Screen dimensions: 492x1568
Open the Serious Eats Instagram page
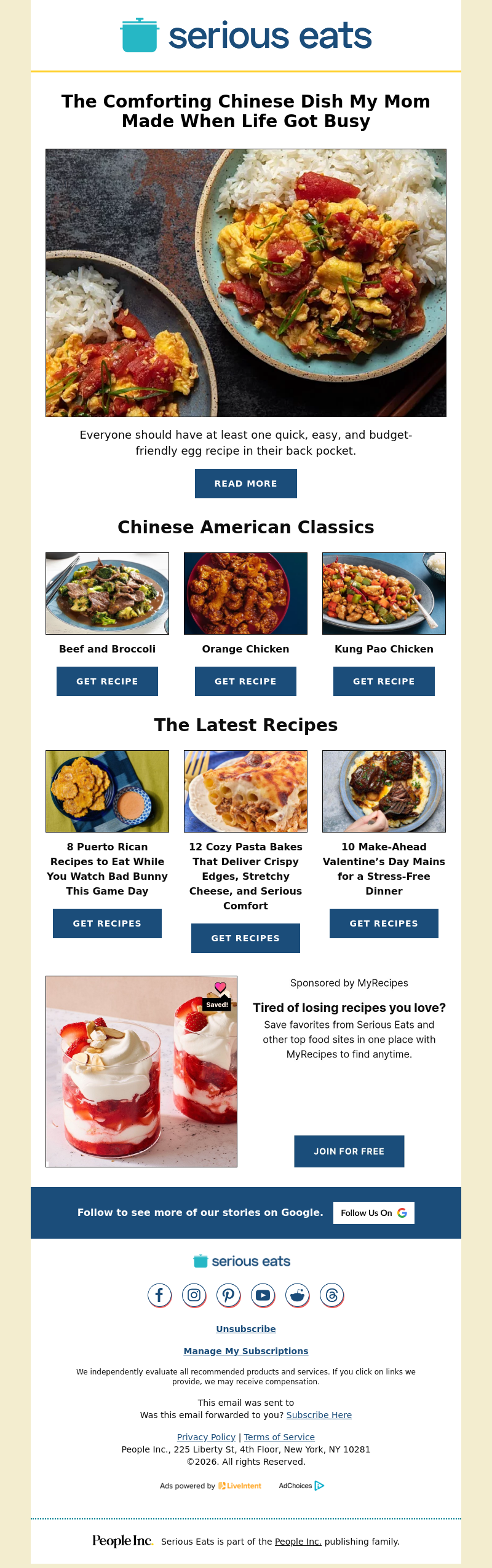(194, 1295)
